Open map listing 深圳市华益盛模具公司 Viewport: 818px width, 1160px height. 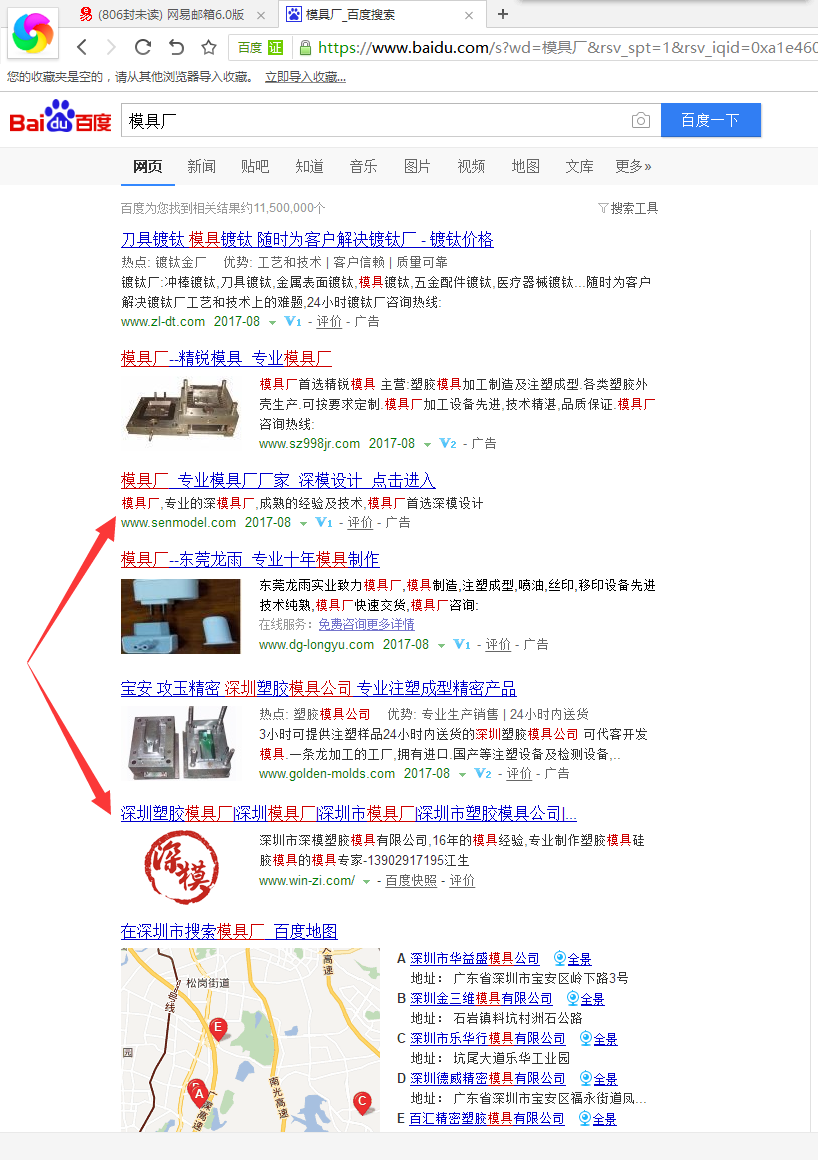tap(474, 958)
